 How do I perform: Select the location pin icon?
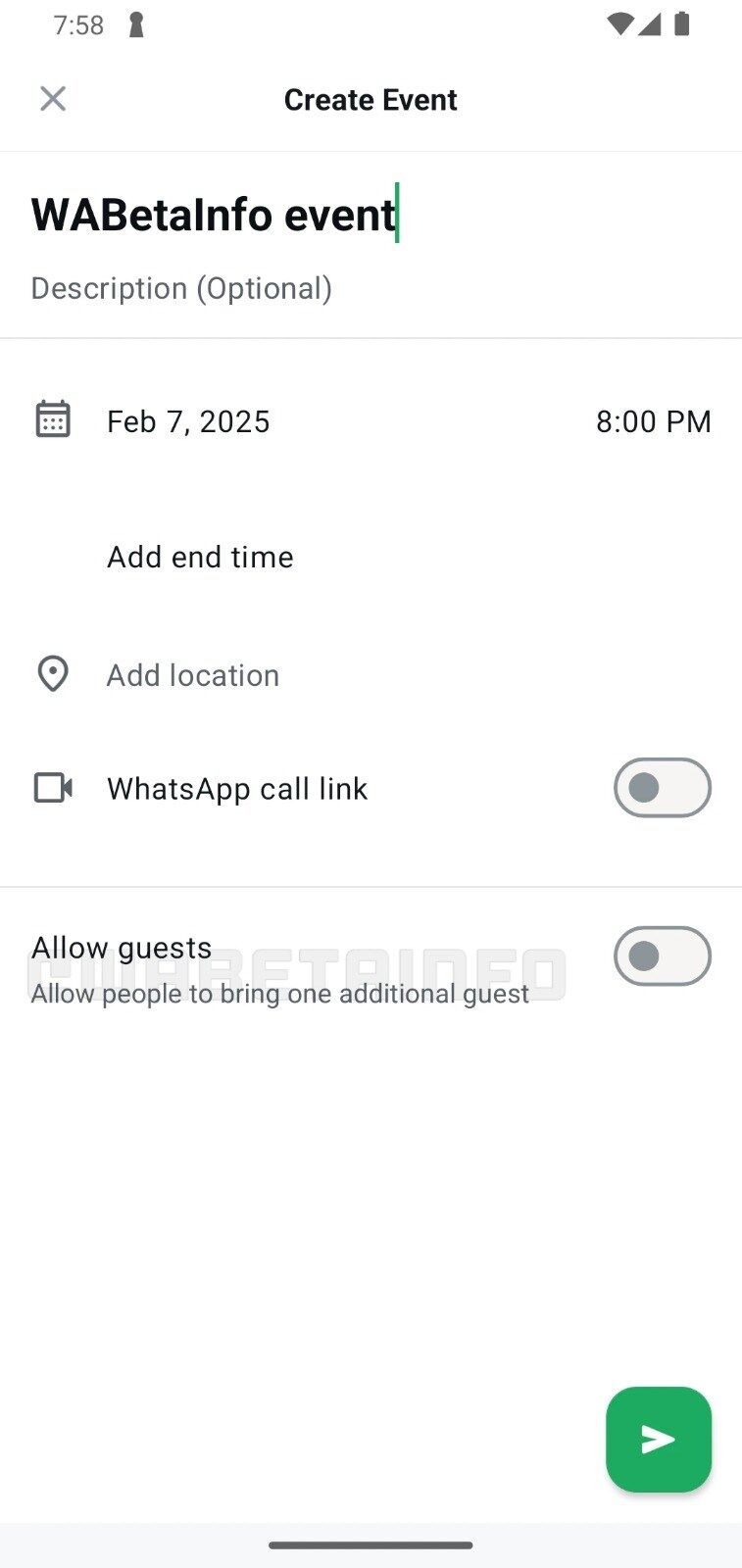[x=53, y=674]
